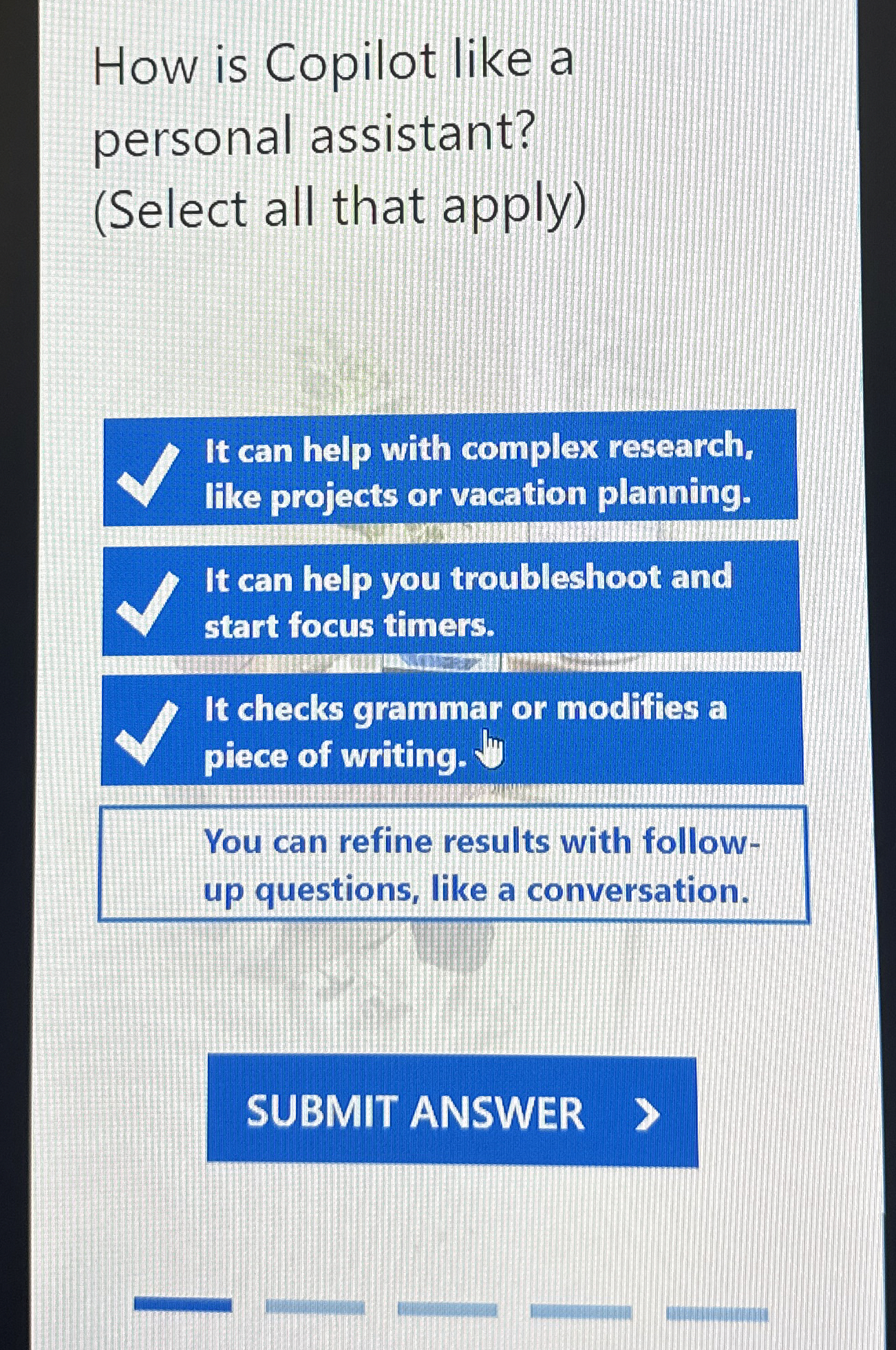The height and width of the screenshot is (1350, 896).
Task: Click the hand cursor near piece of writing
Action: (x=490, y=748)
